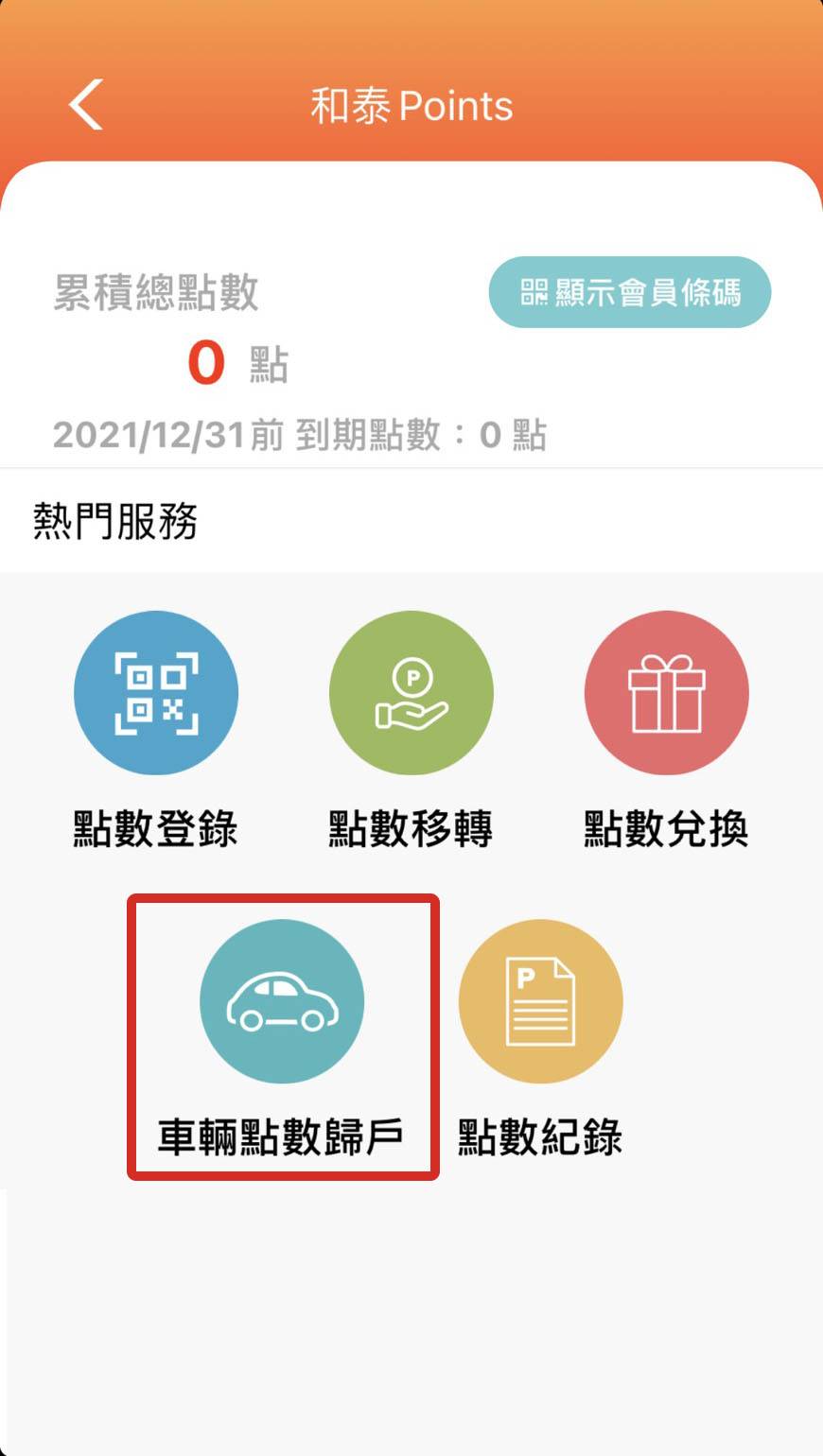Viewport: 823px width, 1456px height.
Task: Go back using the top-left arrow
Action: [x=85, y=105]
